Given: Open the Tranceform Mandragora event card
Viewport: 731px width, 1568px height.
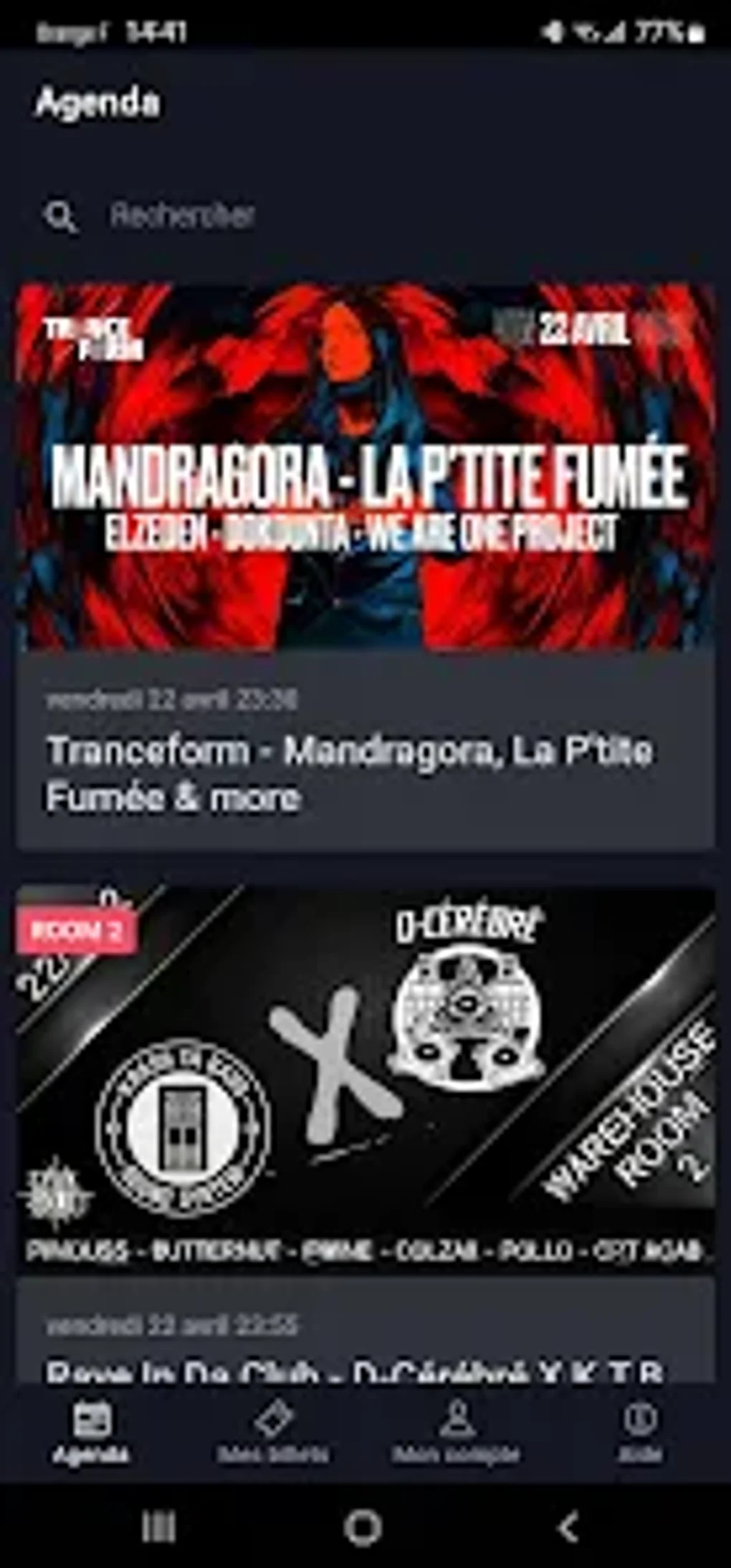Looking at the screenshot, I should [365, 566].
